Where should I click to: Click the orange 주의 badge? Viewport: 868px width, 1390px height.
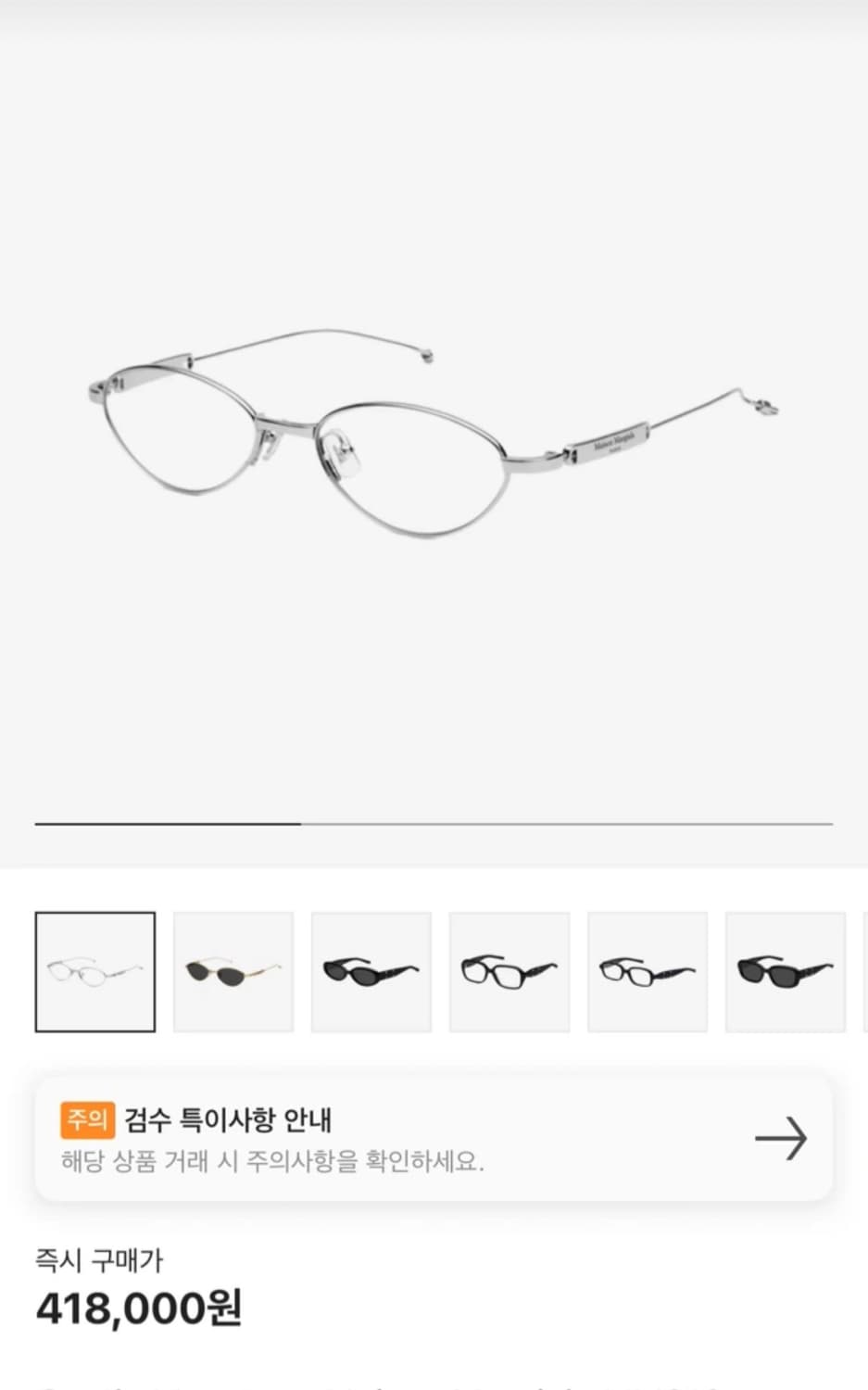85,1119
